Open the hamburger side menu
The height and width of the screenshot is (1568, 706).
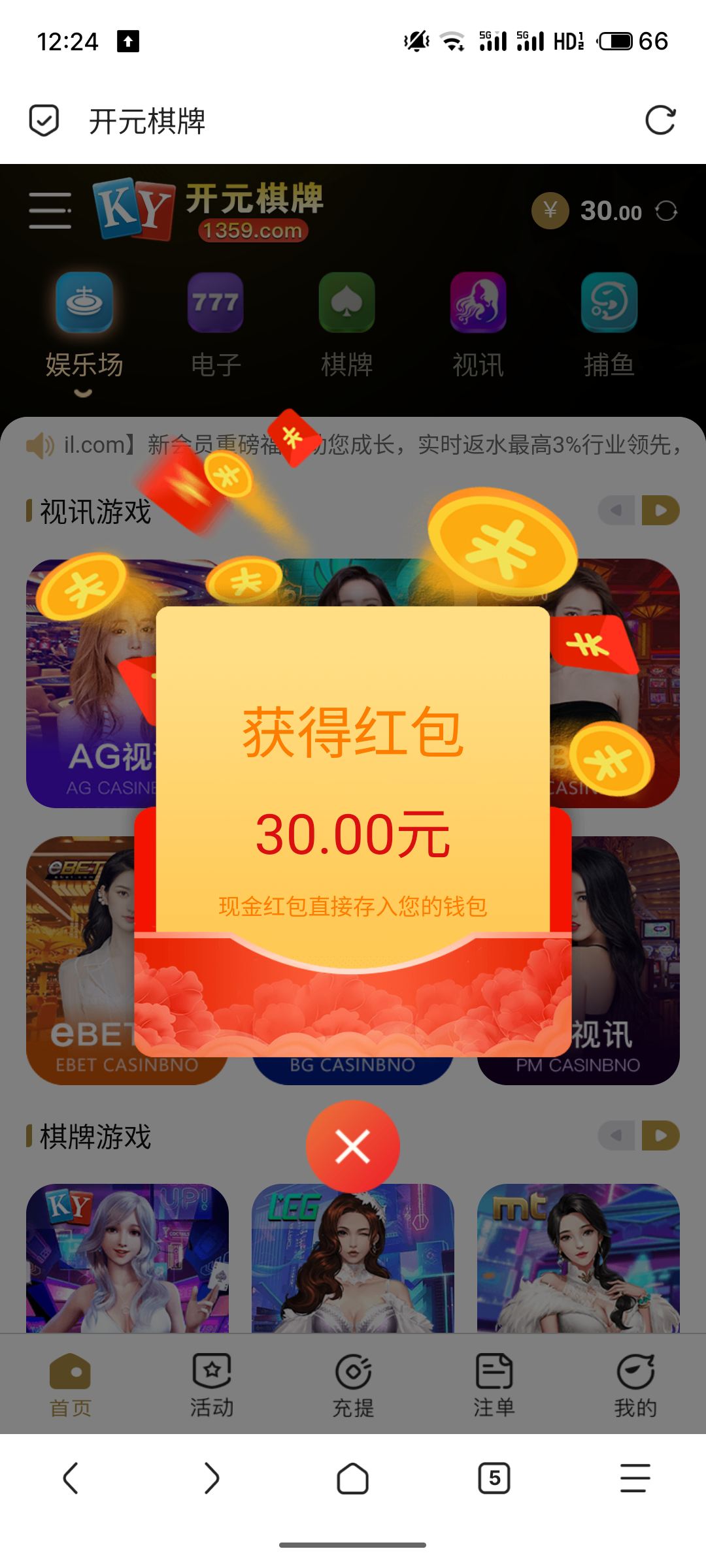pyautogui.click(x=50, y=210)
